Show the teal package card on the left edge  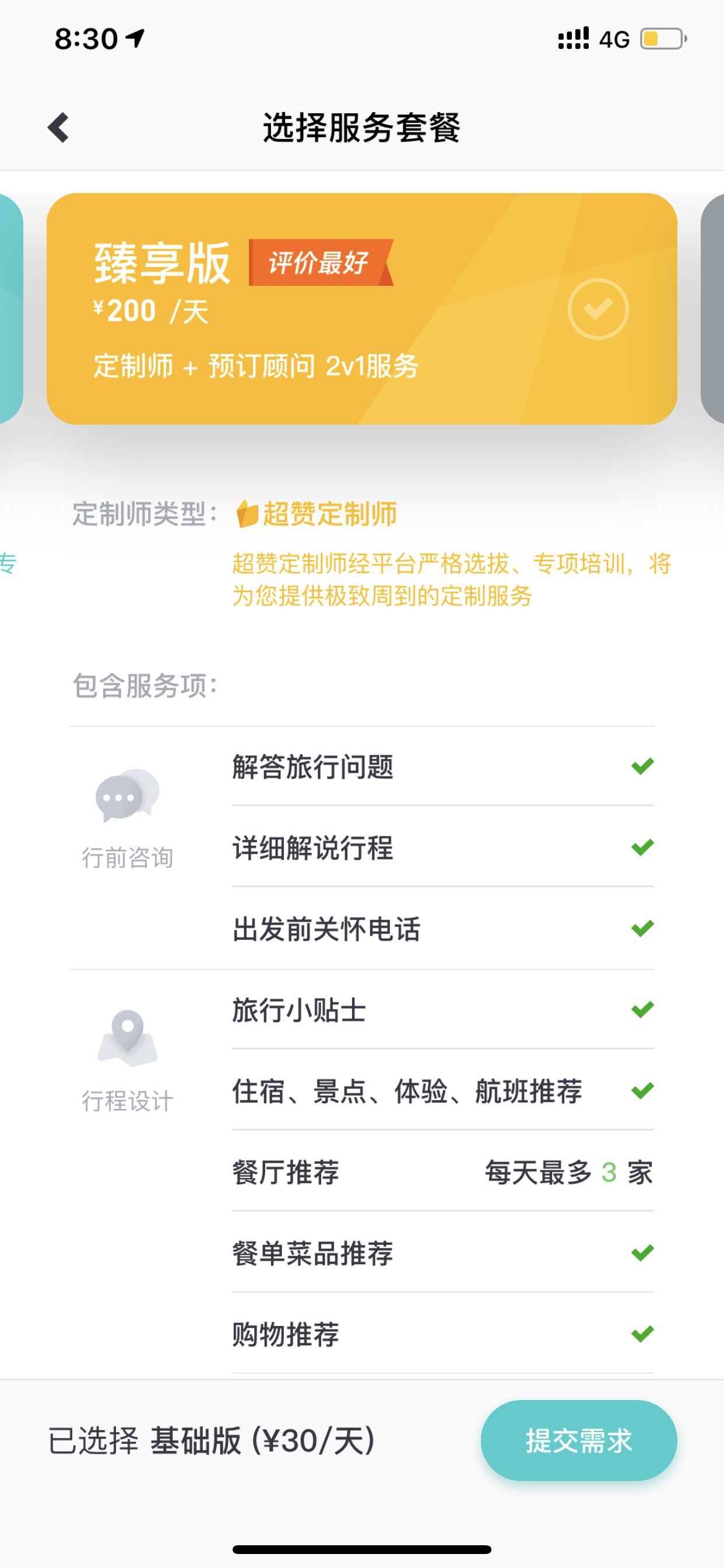click(x=11, y=309)
